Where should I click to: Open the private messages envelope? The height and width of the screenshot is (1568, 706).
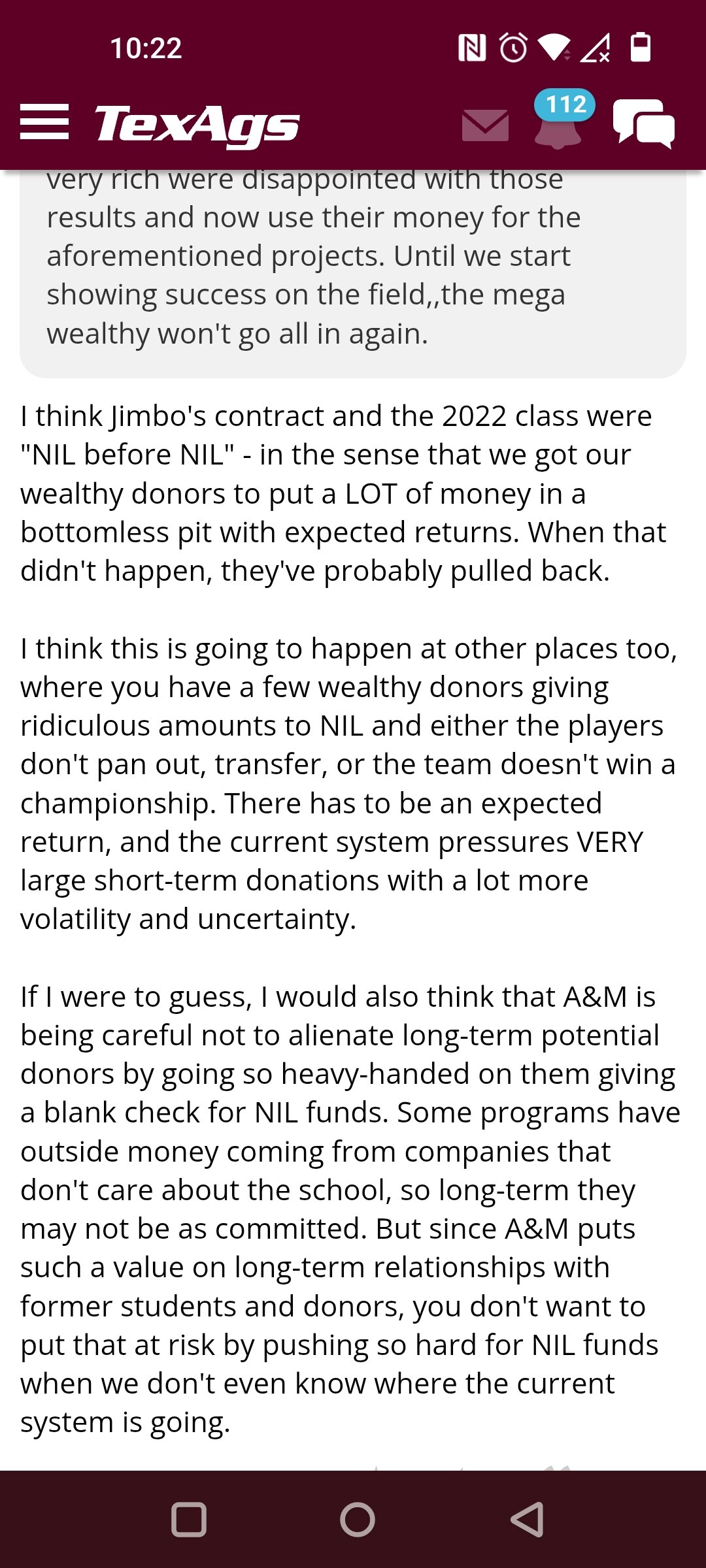point(485,125)
